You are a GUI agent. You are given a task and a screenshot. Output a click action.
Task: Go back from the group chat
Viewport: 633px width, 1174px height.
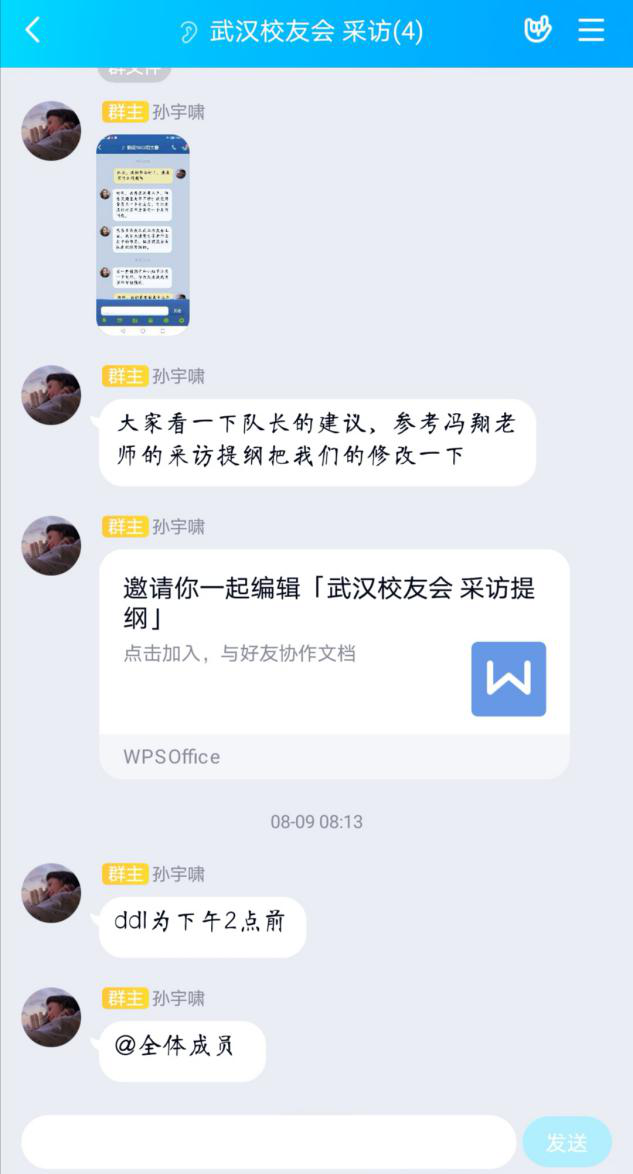pyautogui.click(x=32, y=30)
